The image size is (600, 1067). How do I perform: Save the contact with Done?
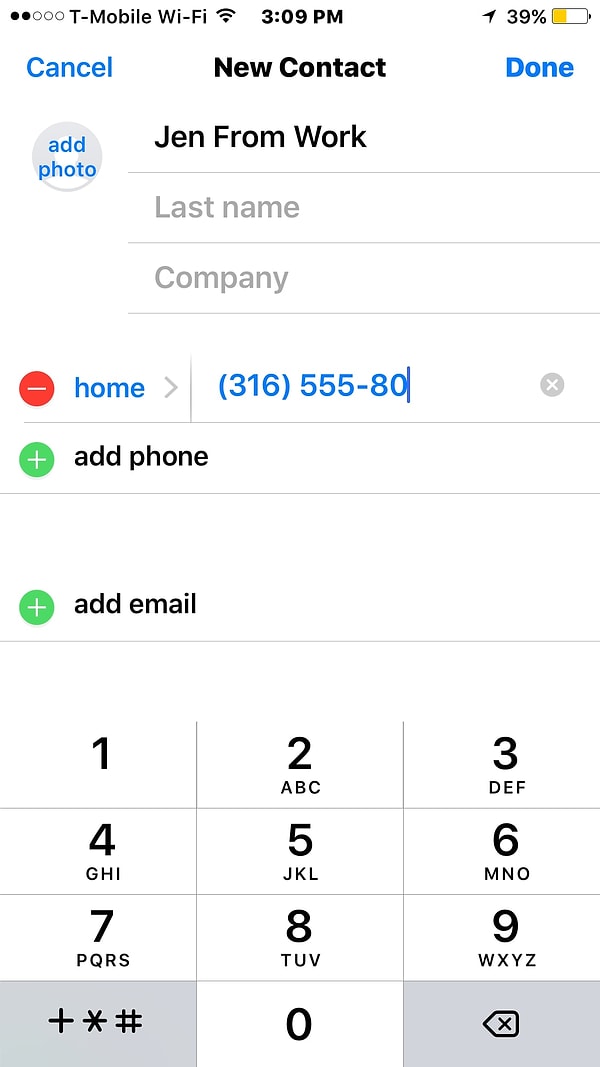(539, 68)
